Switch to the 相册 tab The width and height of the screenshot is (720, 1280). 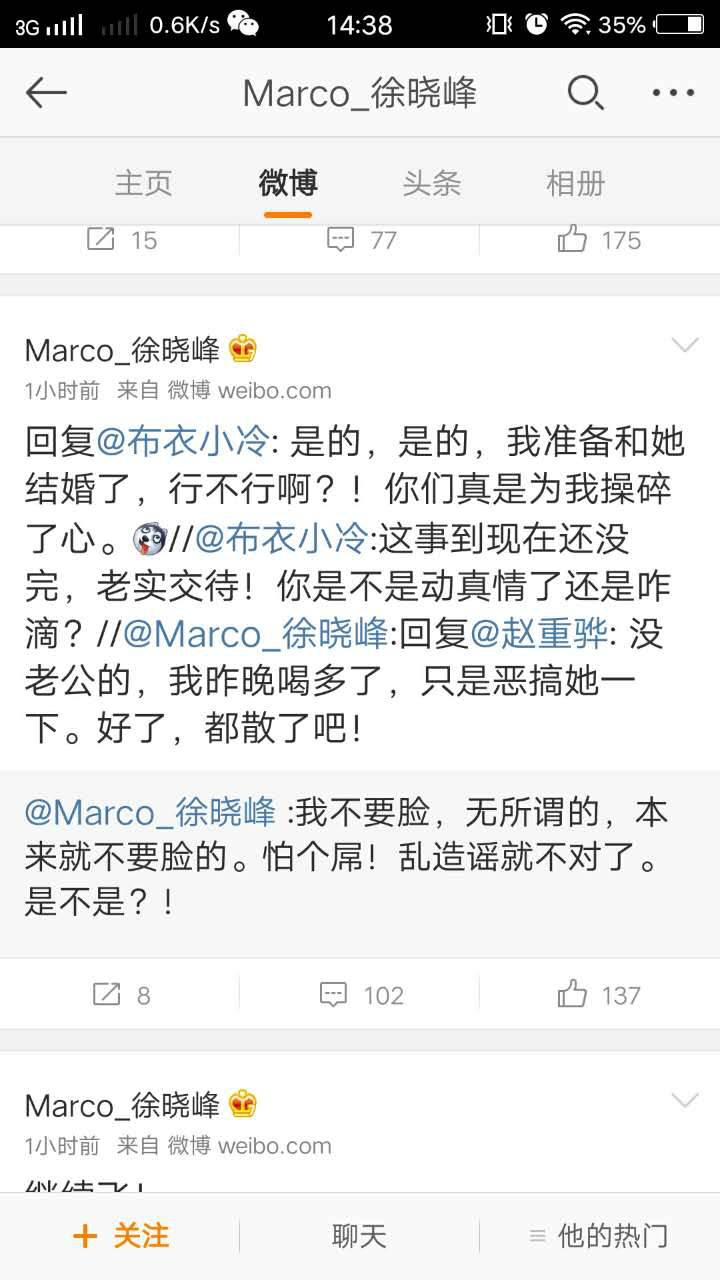(x=576, y=183)
